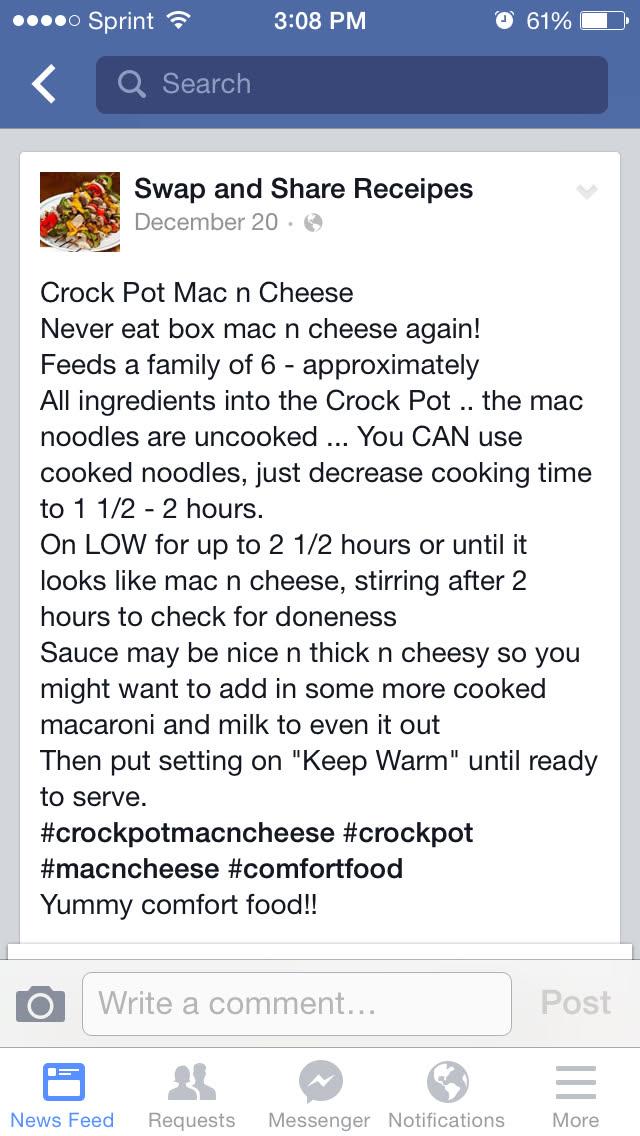The image size is (640, 1136).
Task: Switch to the Requests tab
Action: pyautogui.click(x=192, y=1095)
